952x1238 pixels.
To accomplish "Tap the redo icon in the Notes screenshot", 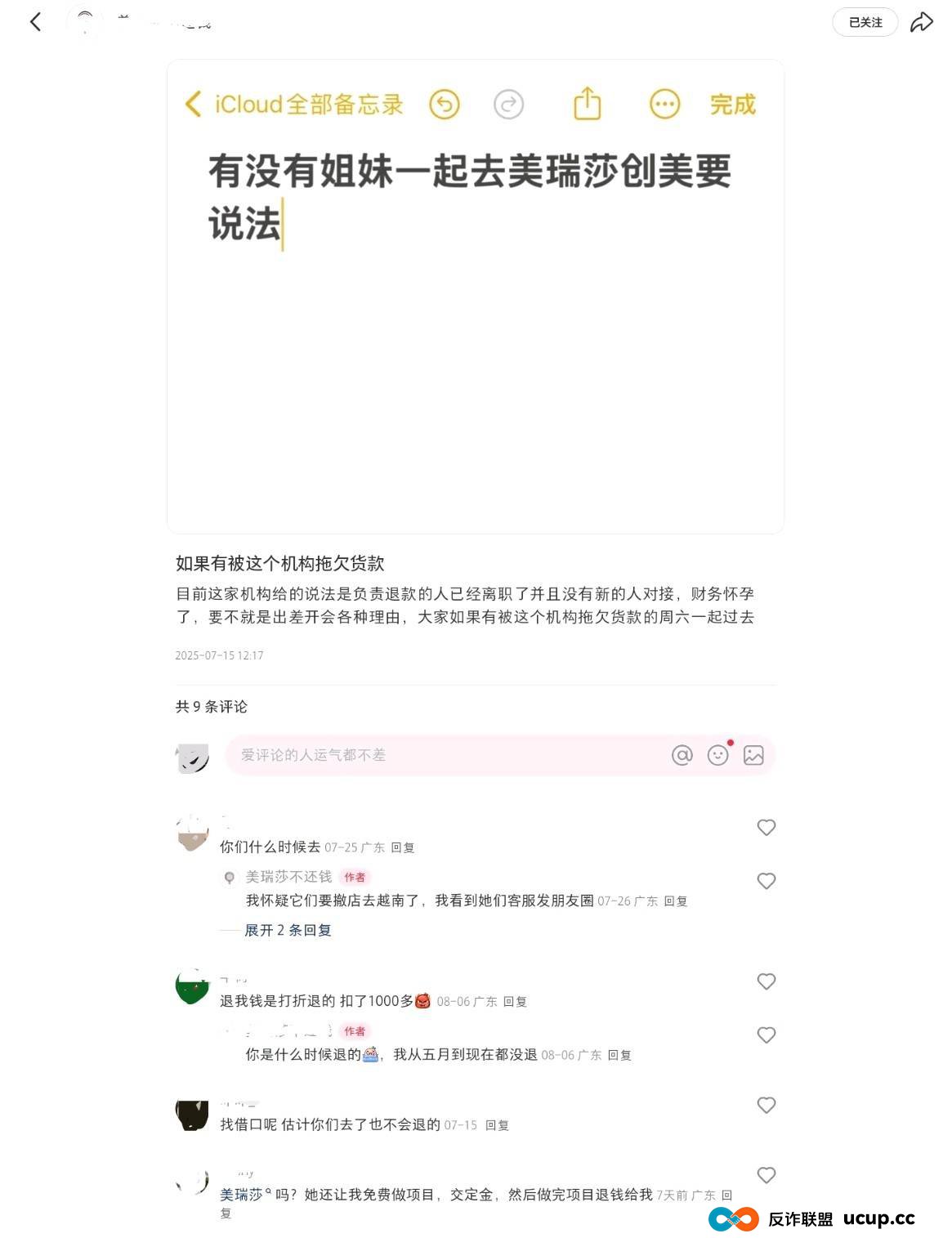I will (508, 105).
